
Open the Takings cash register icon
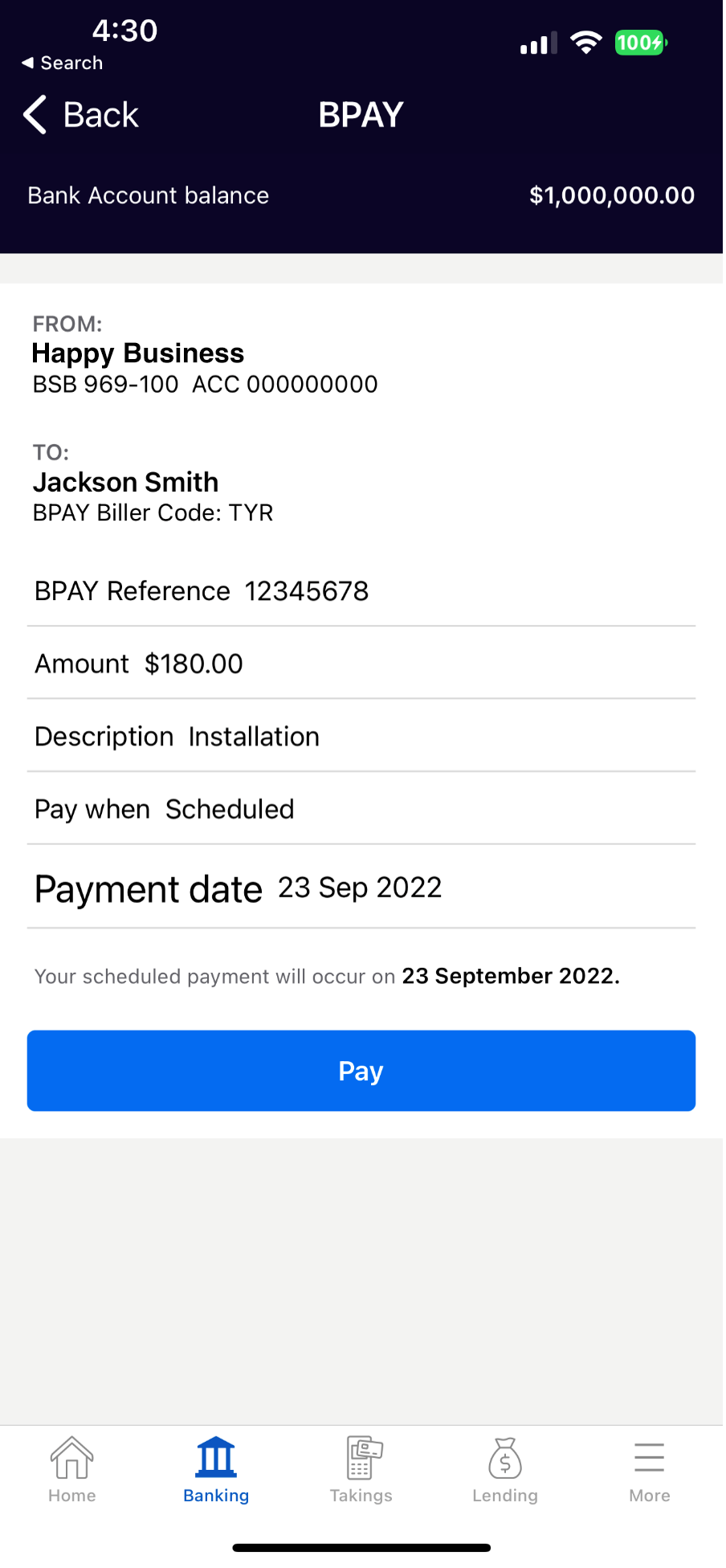[x=361, y=1456]
